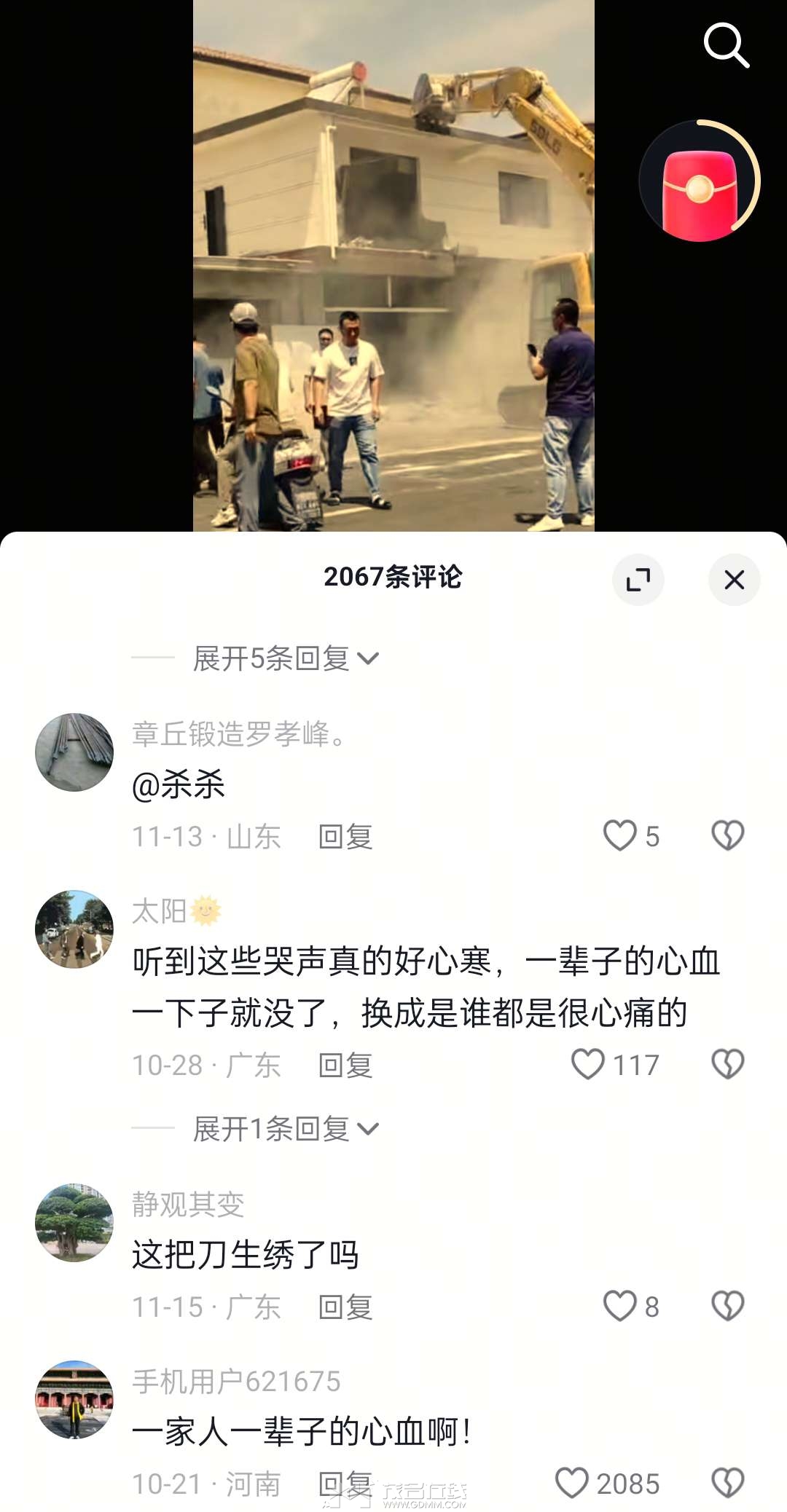Open the search magnifier icon

click(x=726, y=45)
